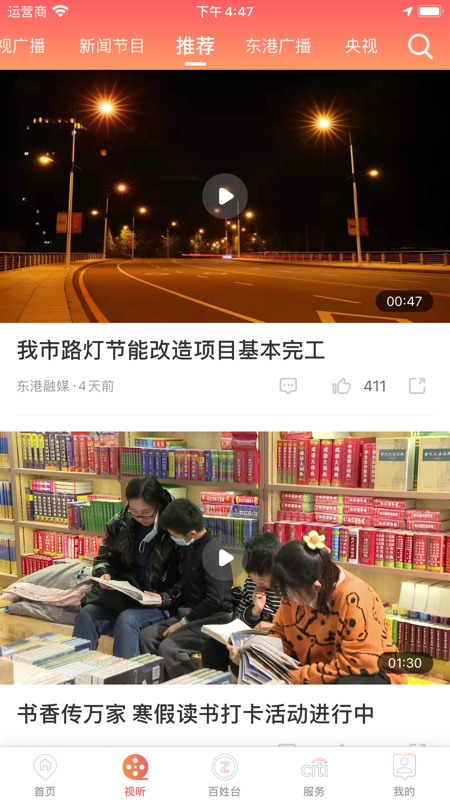Go to the 首页 tab
Image resolution: width=450 pixels, height=800 pixels.
[x=45, y=775]
